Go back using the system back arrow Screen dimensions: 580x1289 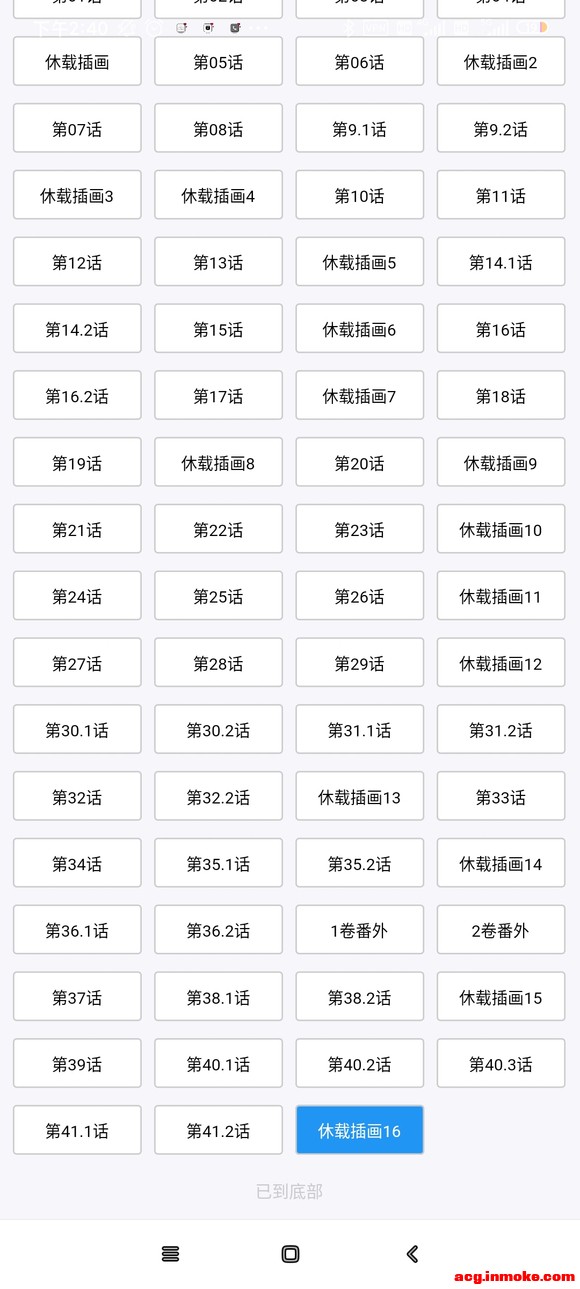coord(412,1254)
